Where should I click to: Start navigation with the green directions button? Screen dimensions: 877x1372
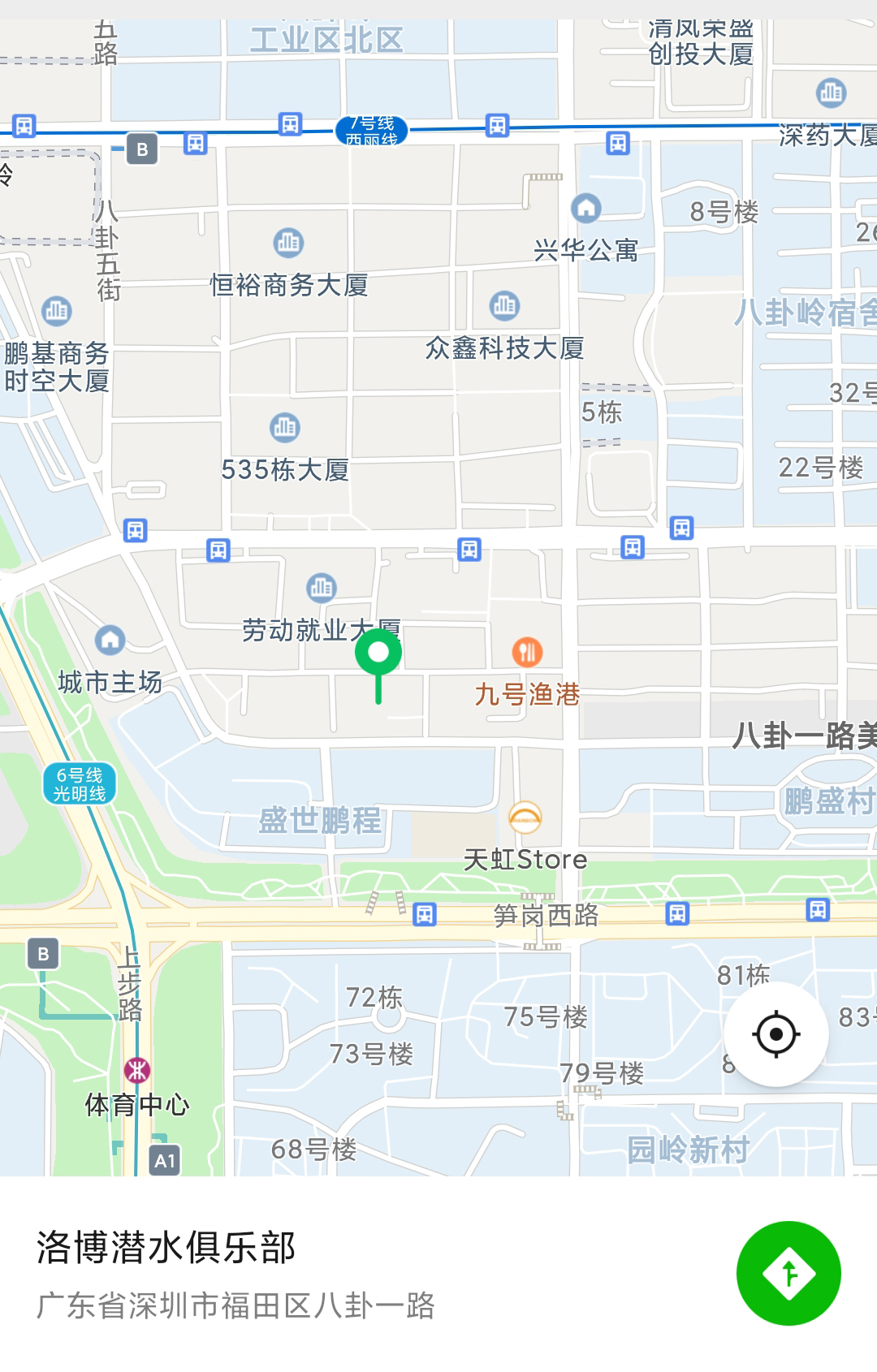click(x=788, y=1273)
